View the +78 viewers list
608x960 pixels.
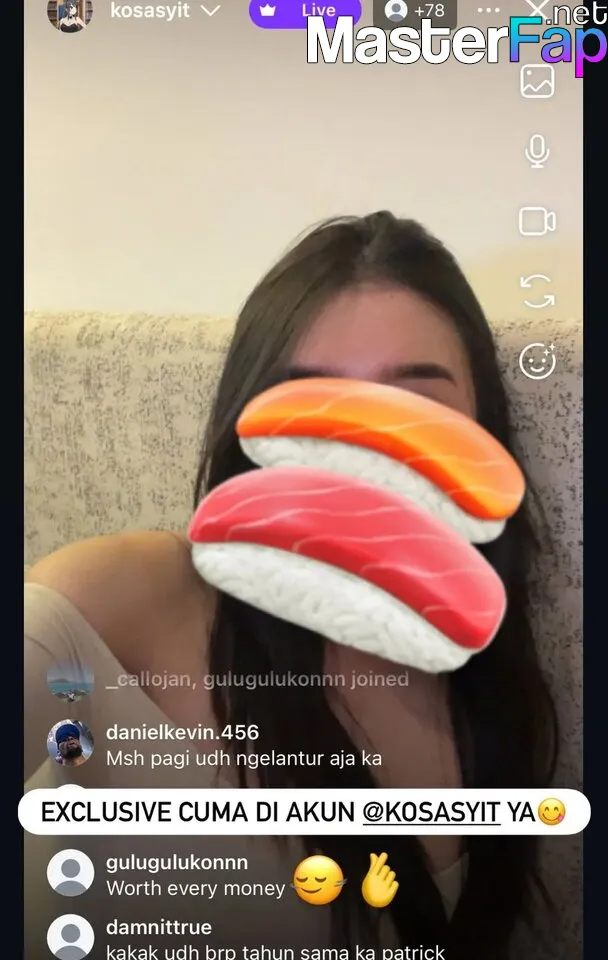[416, 11]
